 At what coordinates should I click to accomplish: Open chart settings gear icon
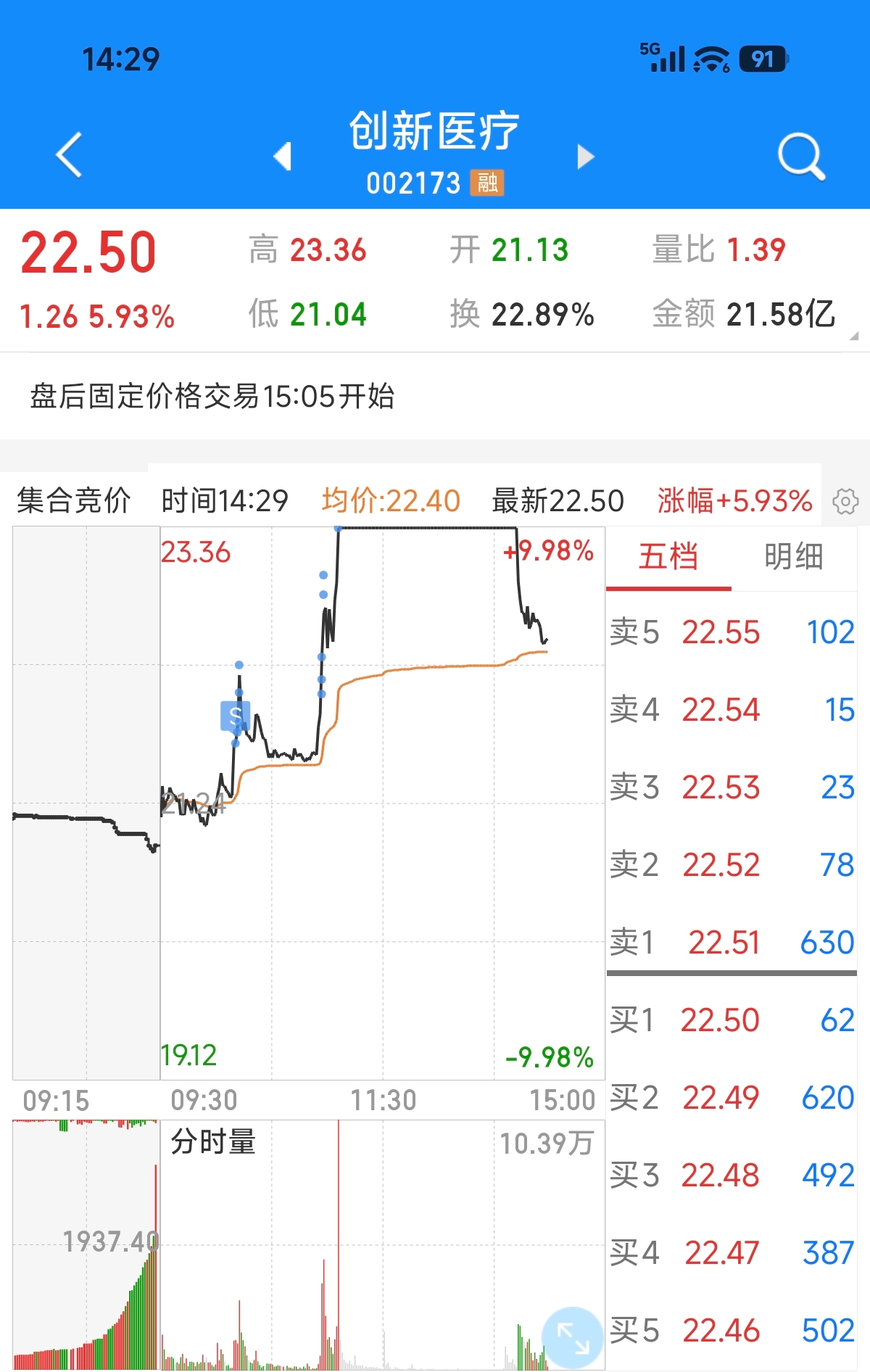[845, 501]
